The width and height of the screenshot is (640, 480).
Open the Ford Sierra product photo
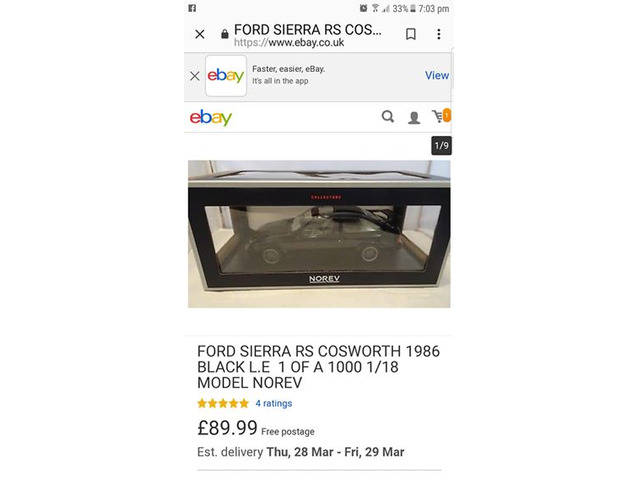point(319,234)
